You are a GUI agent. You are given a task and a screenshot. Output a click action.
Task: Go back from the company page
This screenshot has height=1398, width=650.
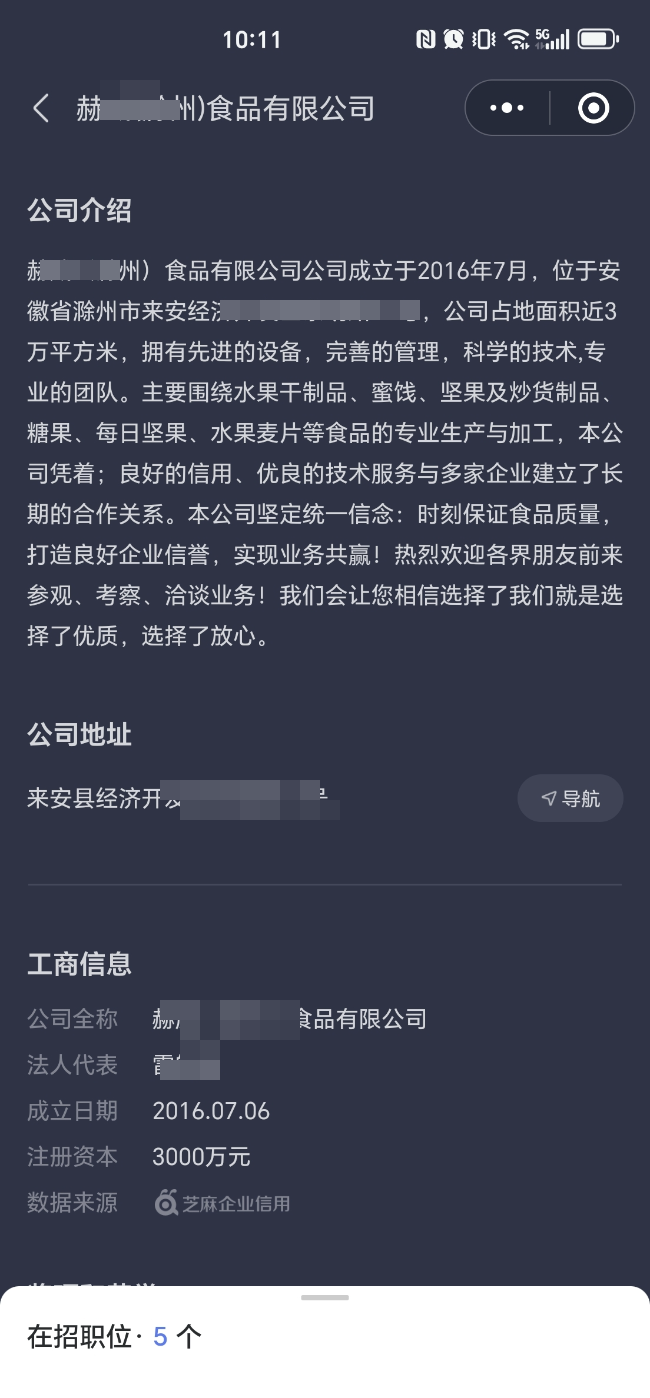41,108
